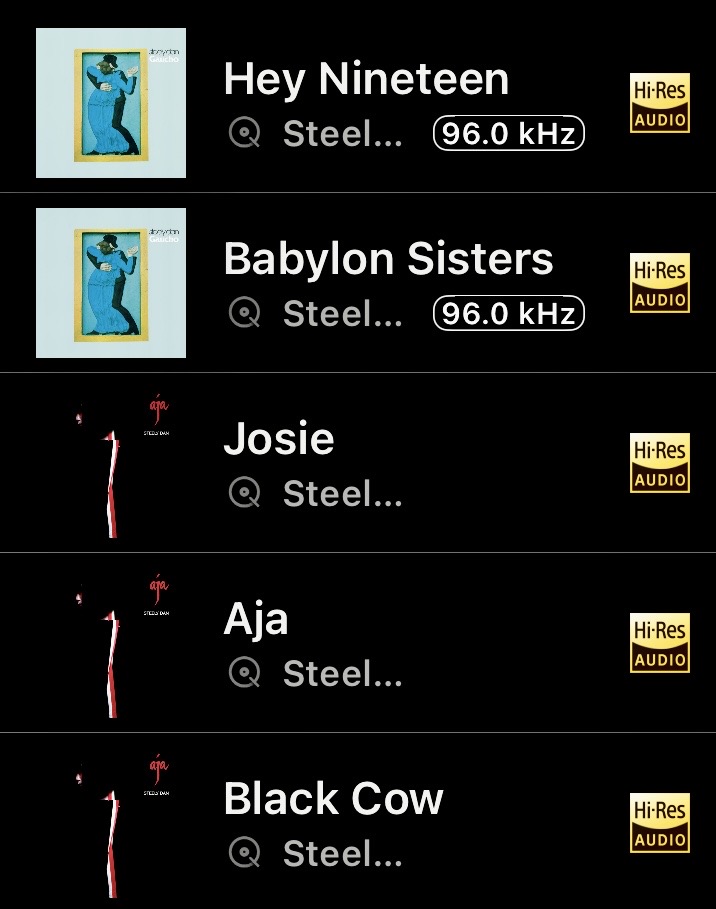Choose the Black Cow track
The width and height of the screenshot is (716, 909).
tap(333, 800)
